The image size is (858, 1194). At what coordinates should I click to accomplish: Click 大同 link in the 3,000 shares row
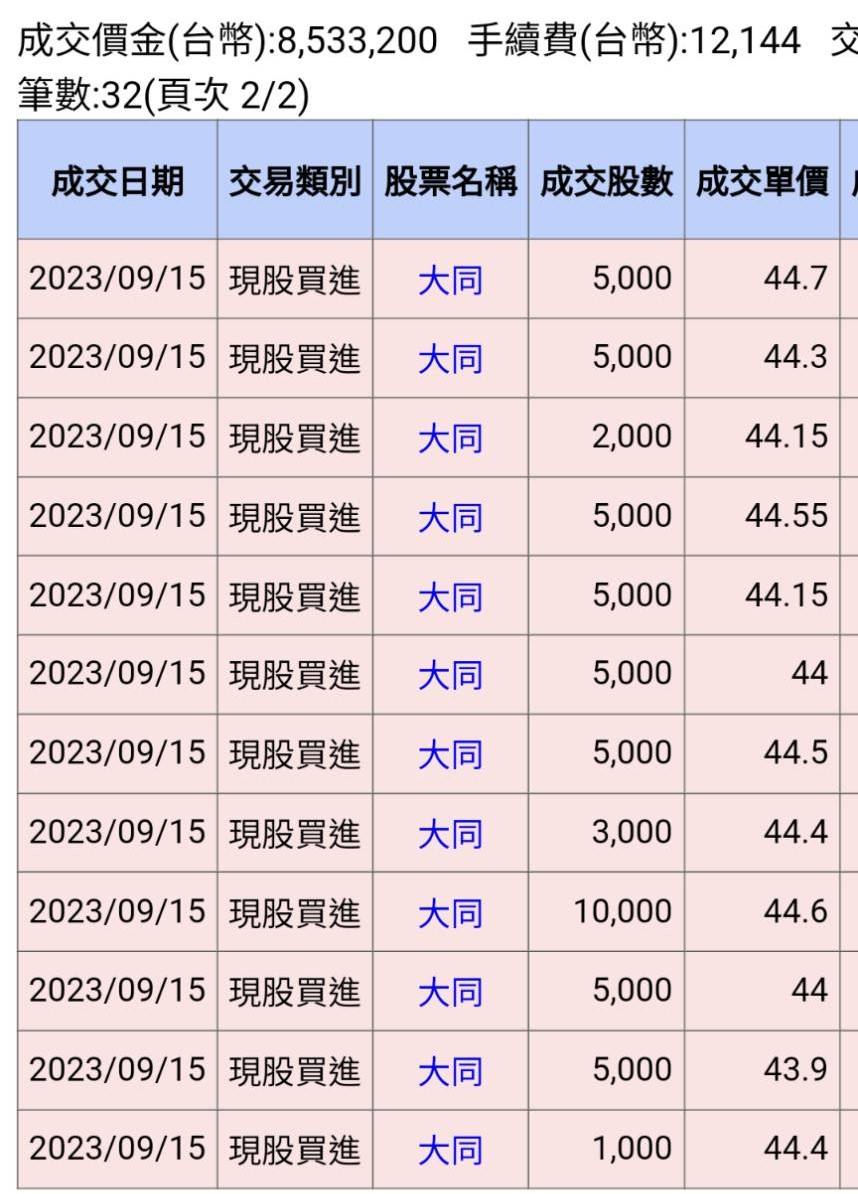point(449,832)
